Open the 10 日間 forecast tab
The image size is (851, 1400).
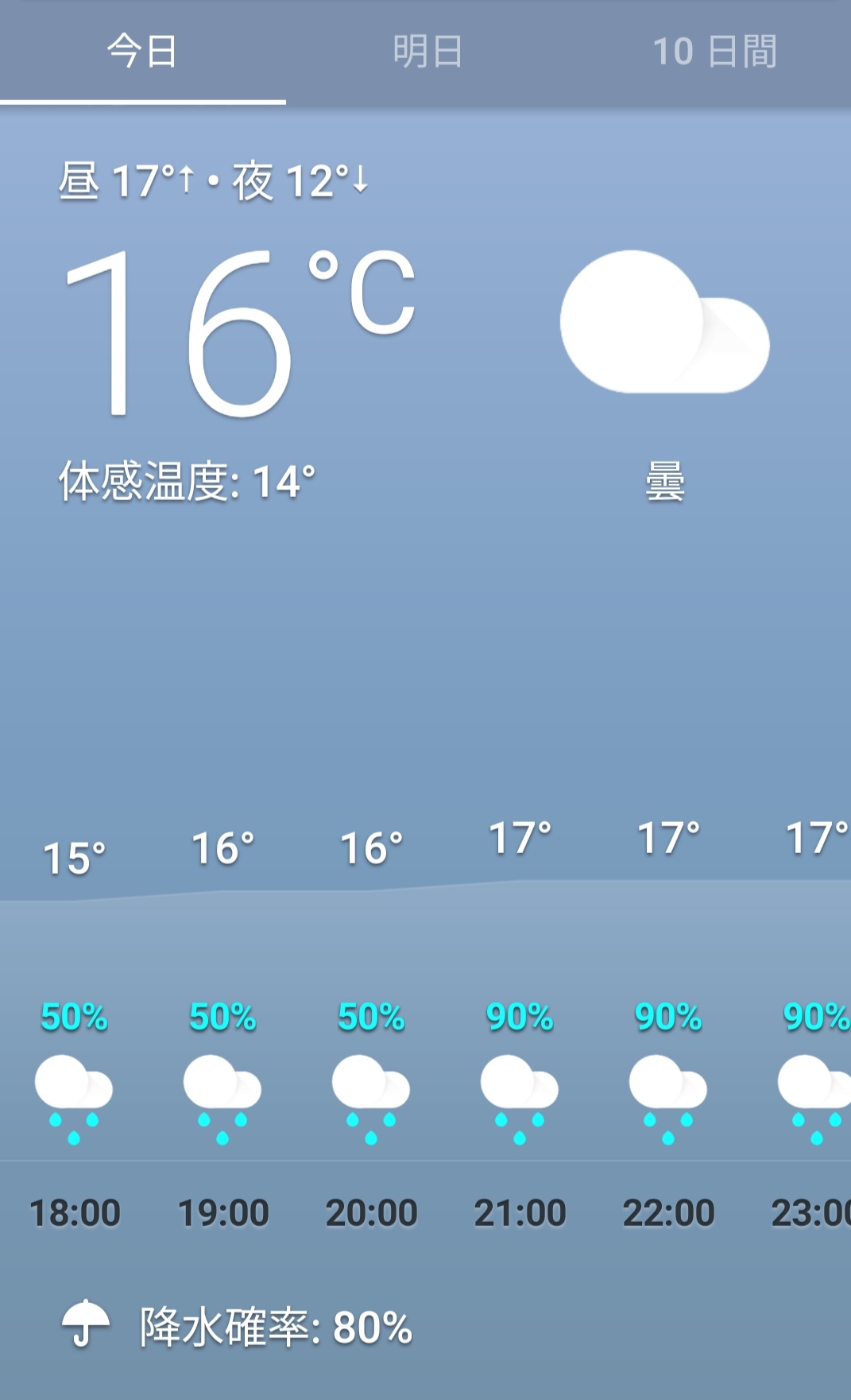pyautogui.click(x=713, y=52)
